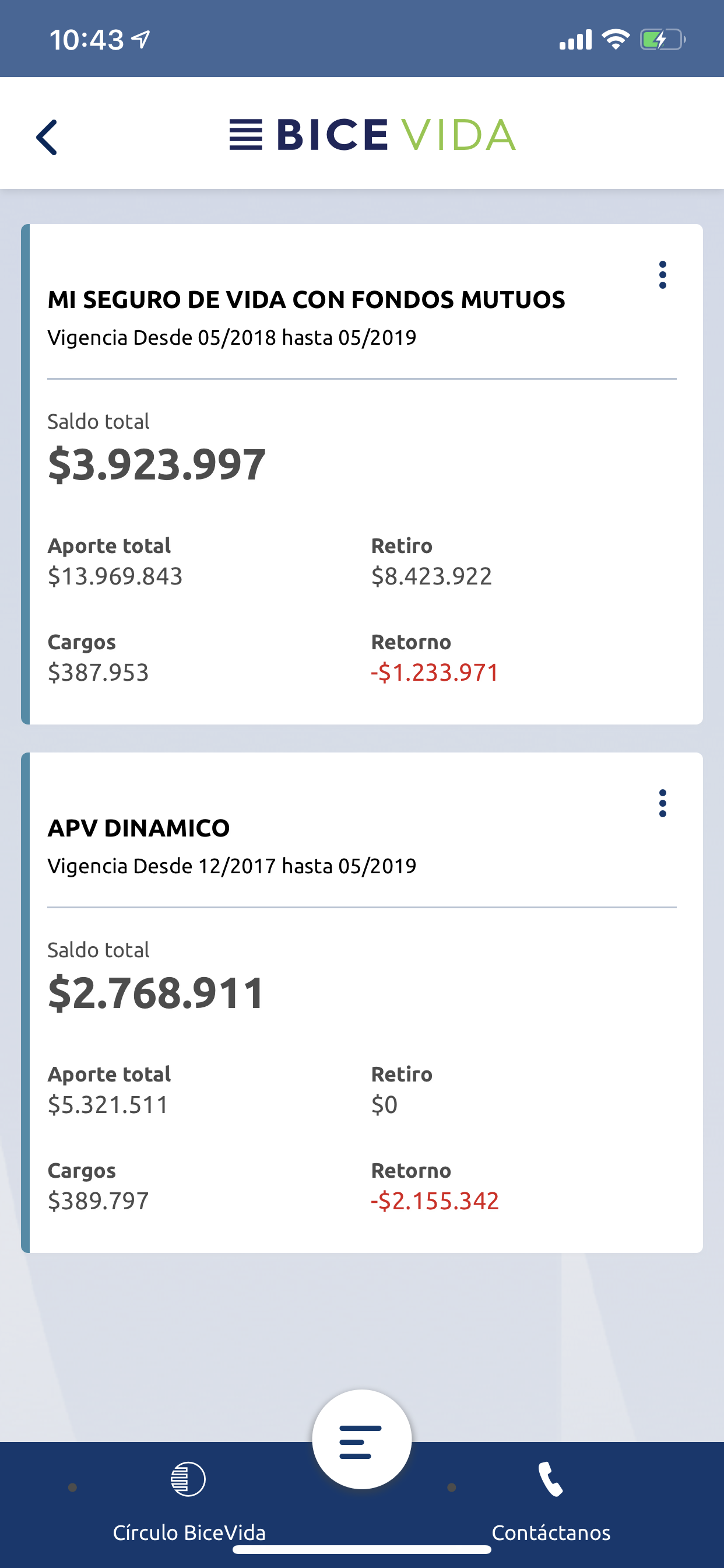The height and width of the screenshot is (1568, 724).
Task: Open the APV Dinamico card
Action: click(x=362, y=1003)
